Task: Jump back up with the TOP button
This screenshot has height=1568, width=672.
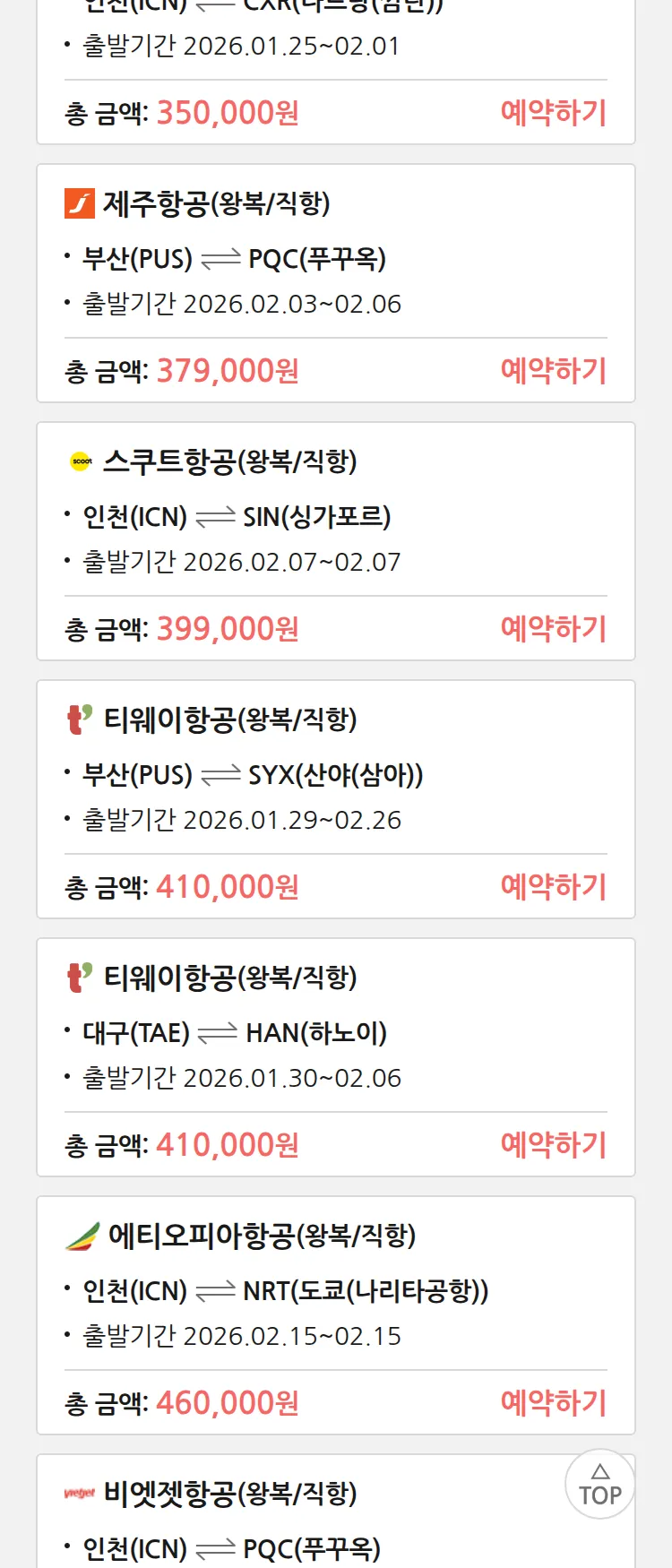Action: 599,1485
